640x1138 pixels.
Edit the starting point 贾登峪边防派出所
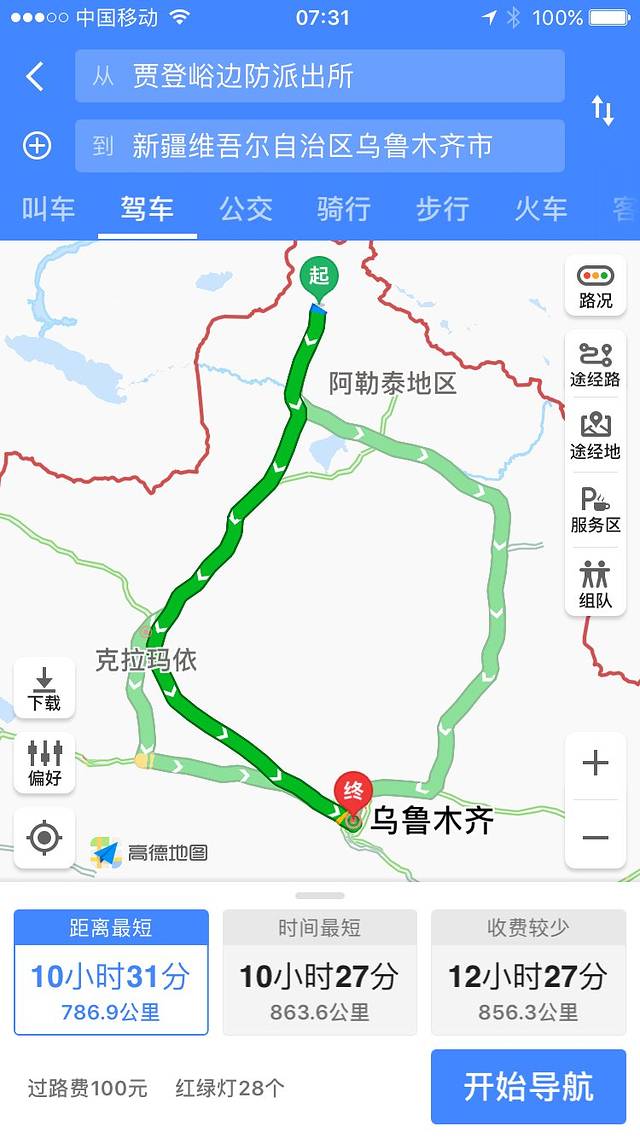coord(320,77)
